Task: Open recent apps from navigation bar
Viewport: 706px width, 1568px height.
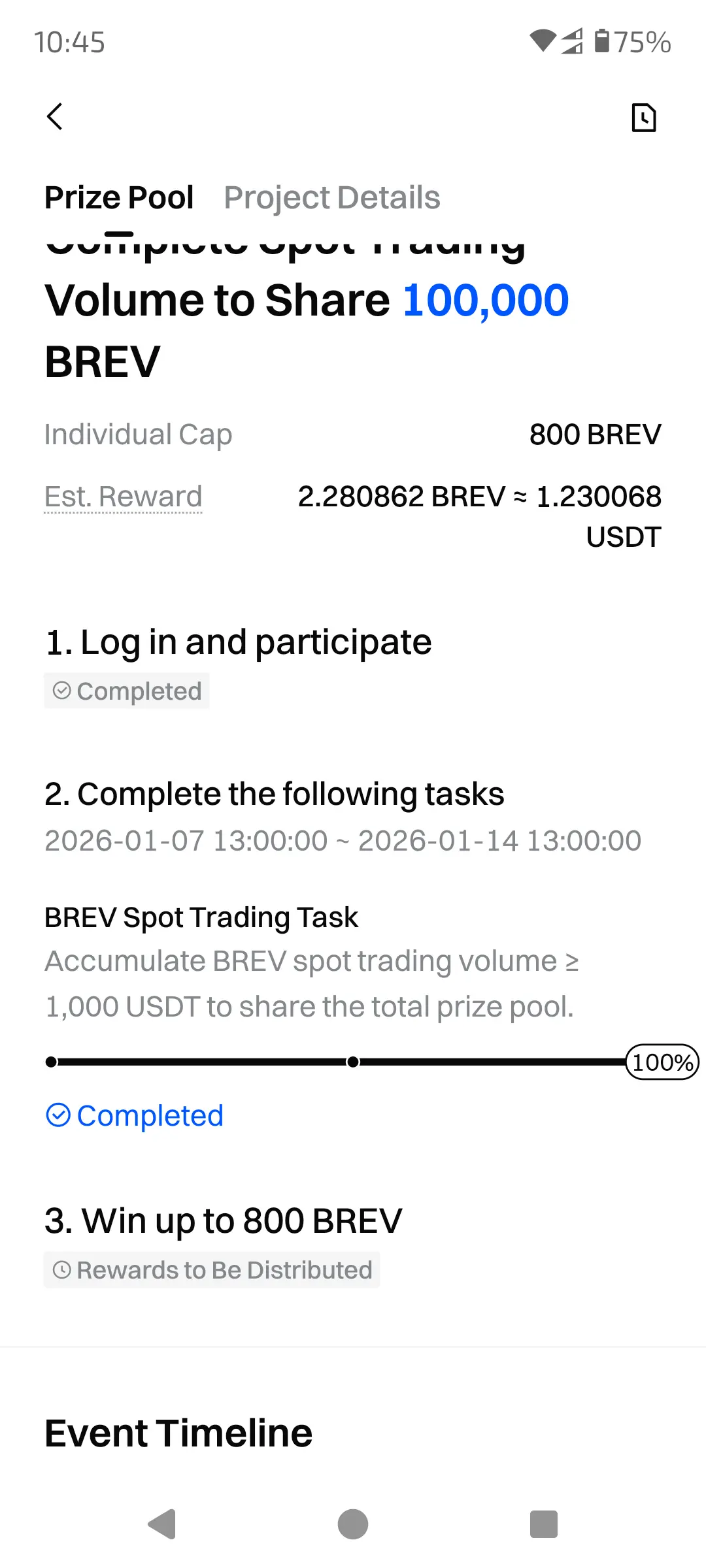Action: (x=544, y=1524)
